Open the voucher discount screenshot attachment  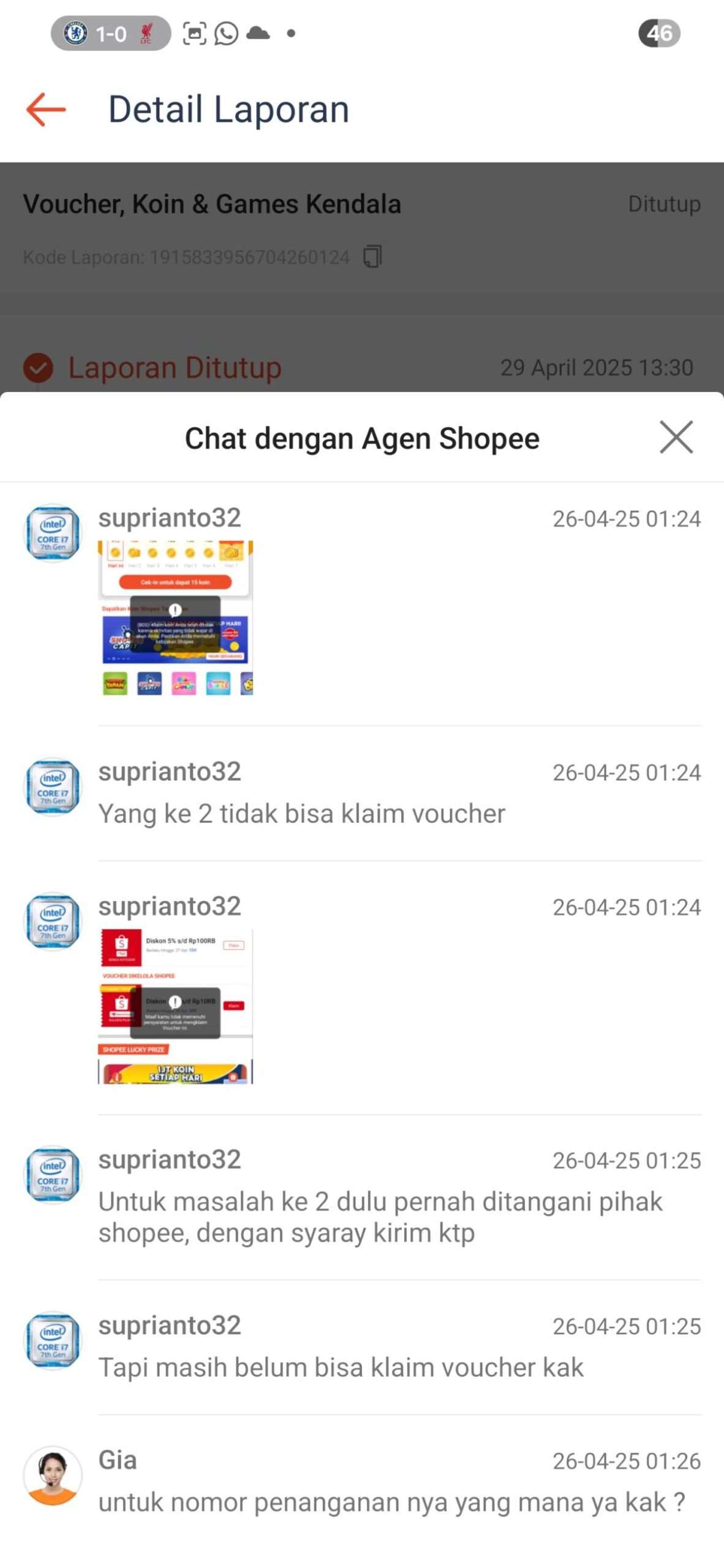tap(176, 1006)
